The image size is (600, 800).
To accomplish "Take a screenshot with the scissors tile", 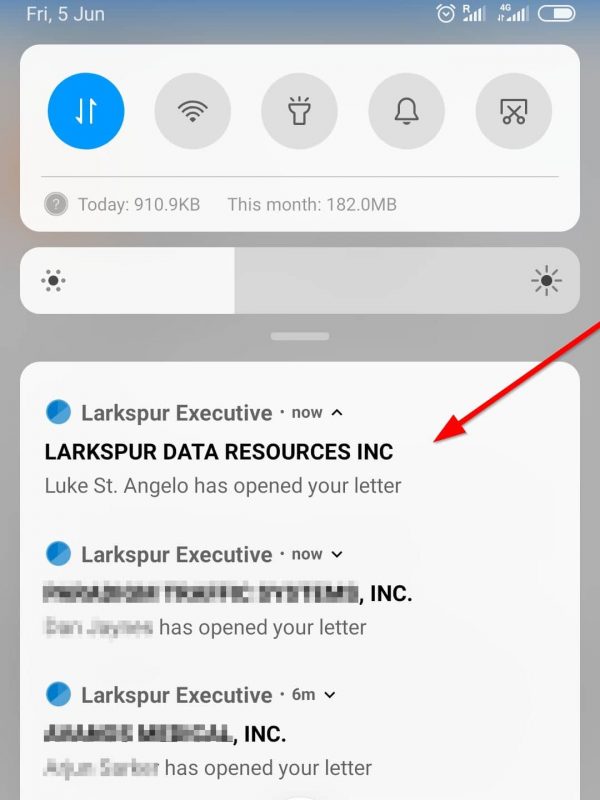I will click(x=513, y=111).
